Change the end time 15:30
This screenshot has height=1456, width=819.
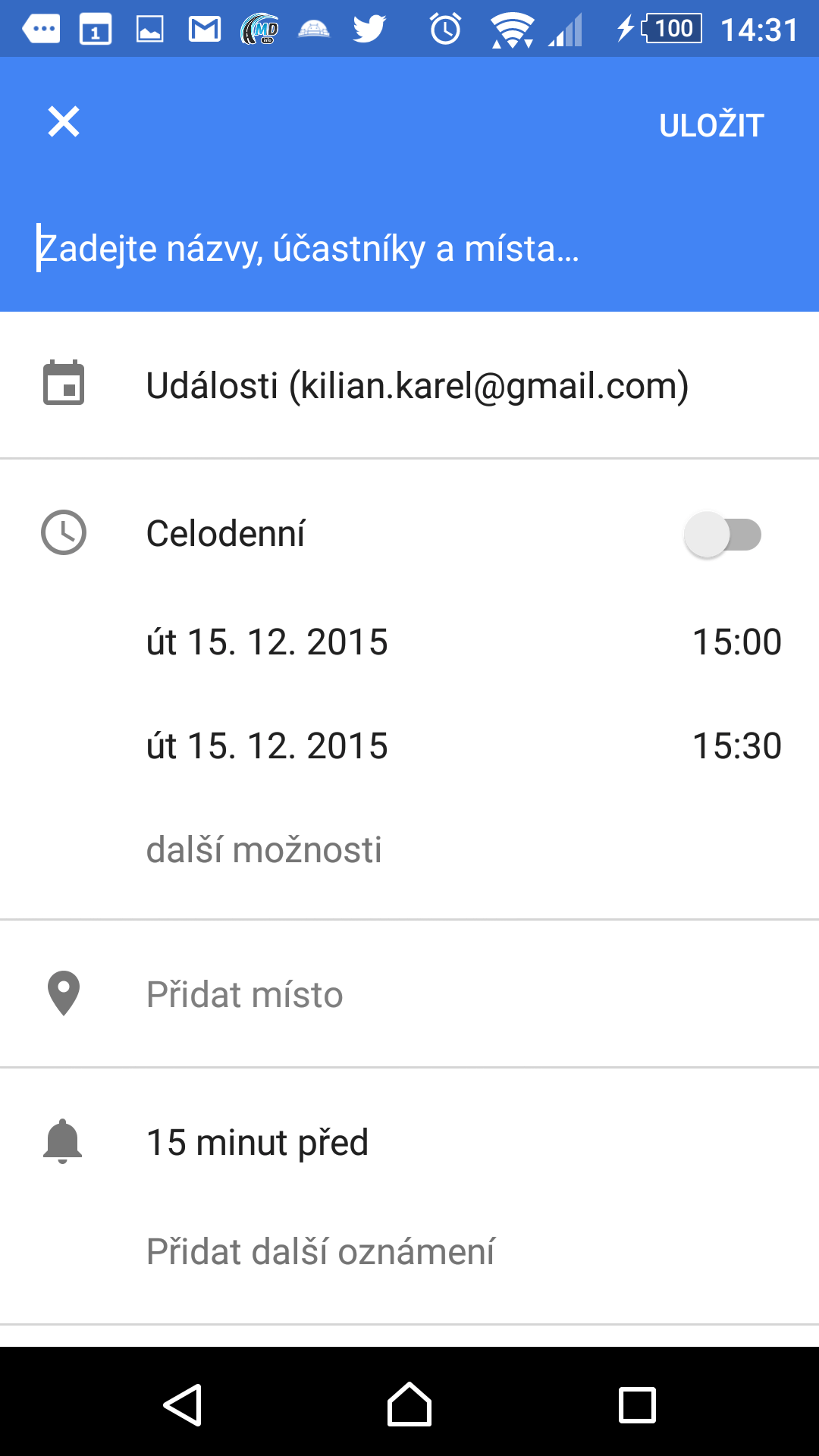pyautogui.click(x=737, y=746)
